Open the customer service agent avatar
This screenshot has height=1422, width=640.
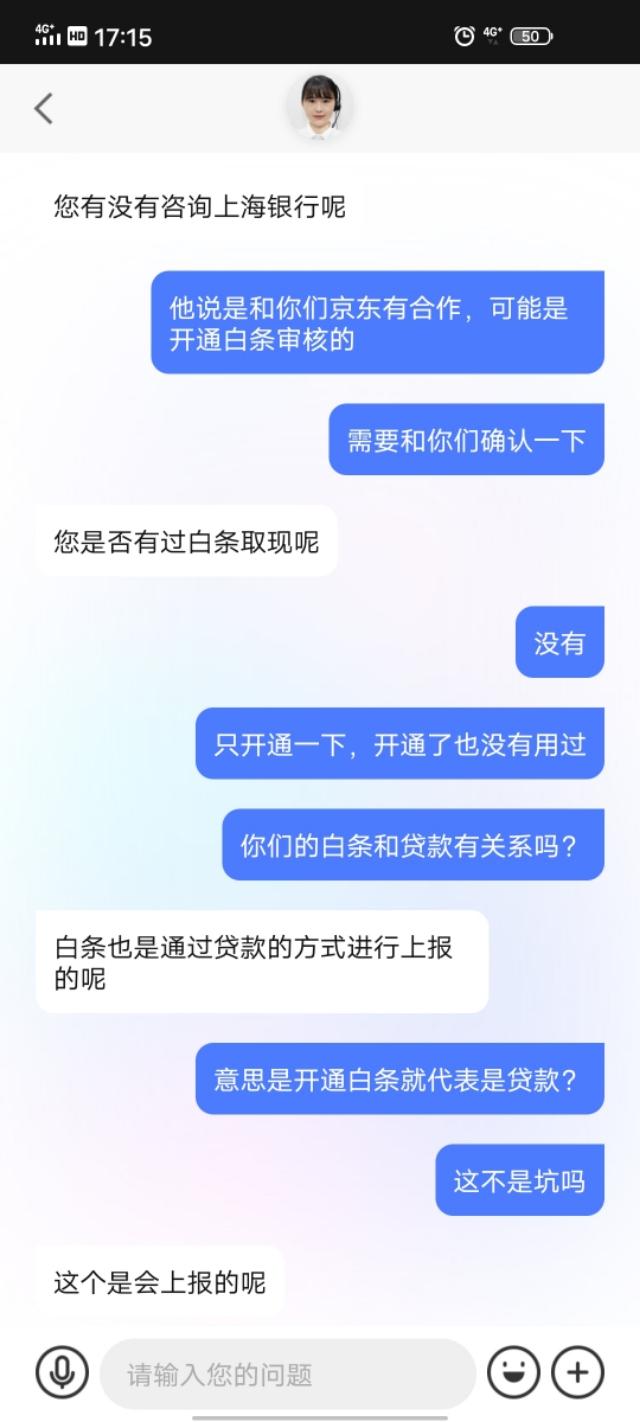[x=320, y=107]
